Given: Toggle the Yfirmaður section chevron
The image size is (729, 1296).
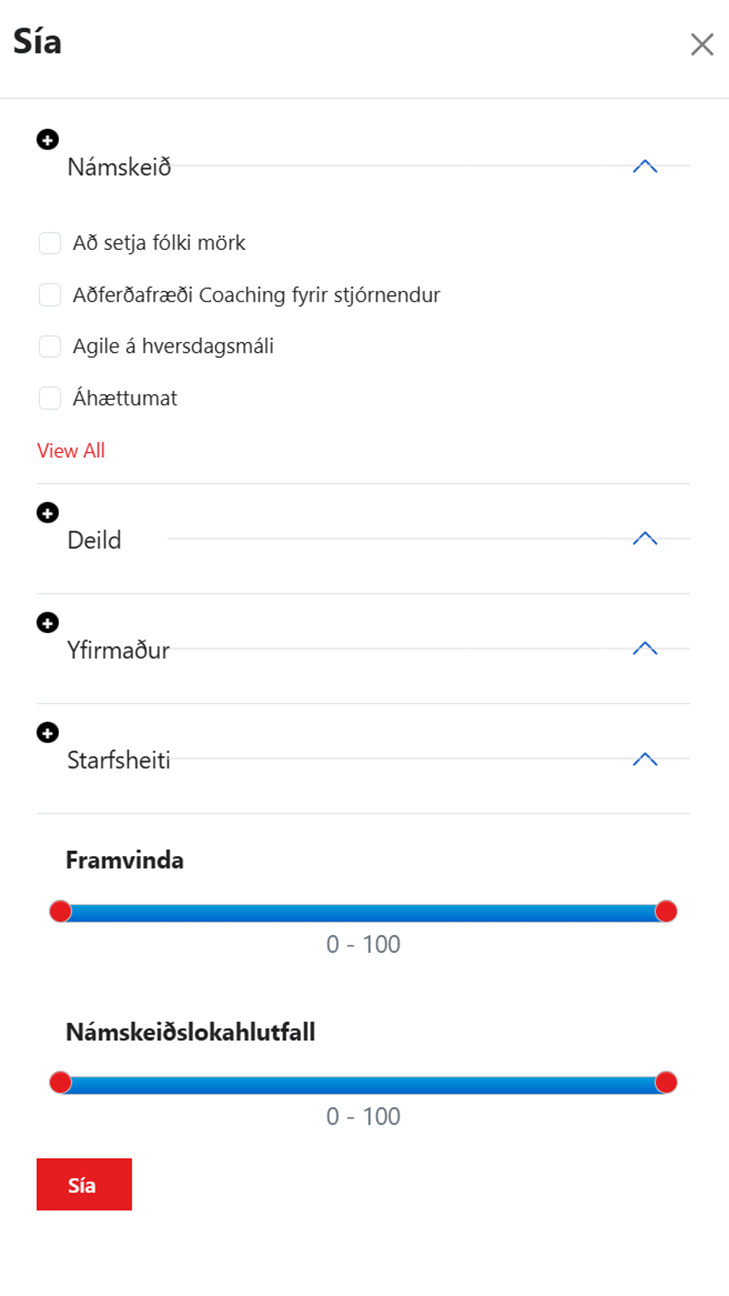Looking at the screenshot, I should (645, 649).
